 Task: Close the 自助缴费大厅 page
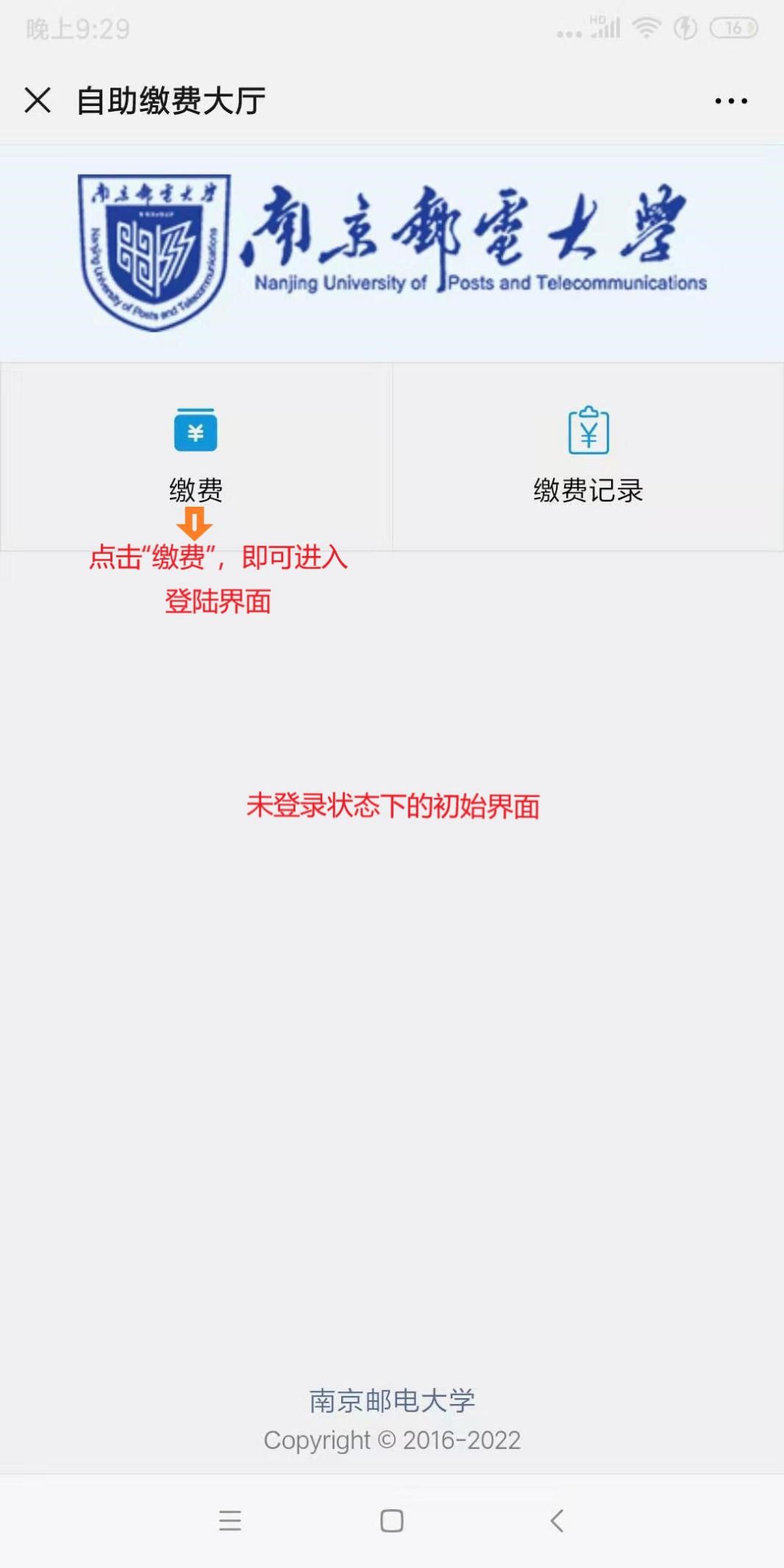[38, 100]
